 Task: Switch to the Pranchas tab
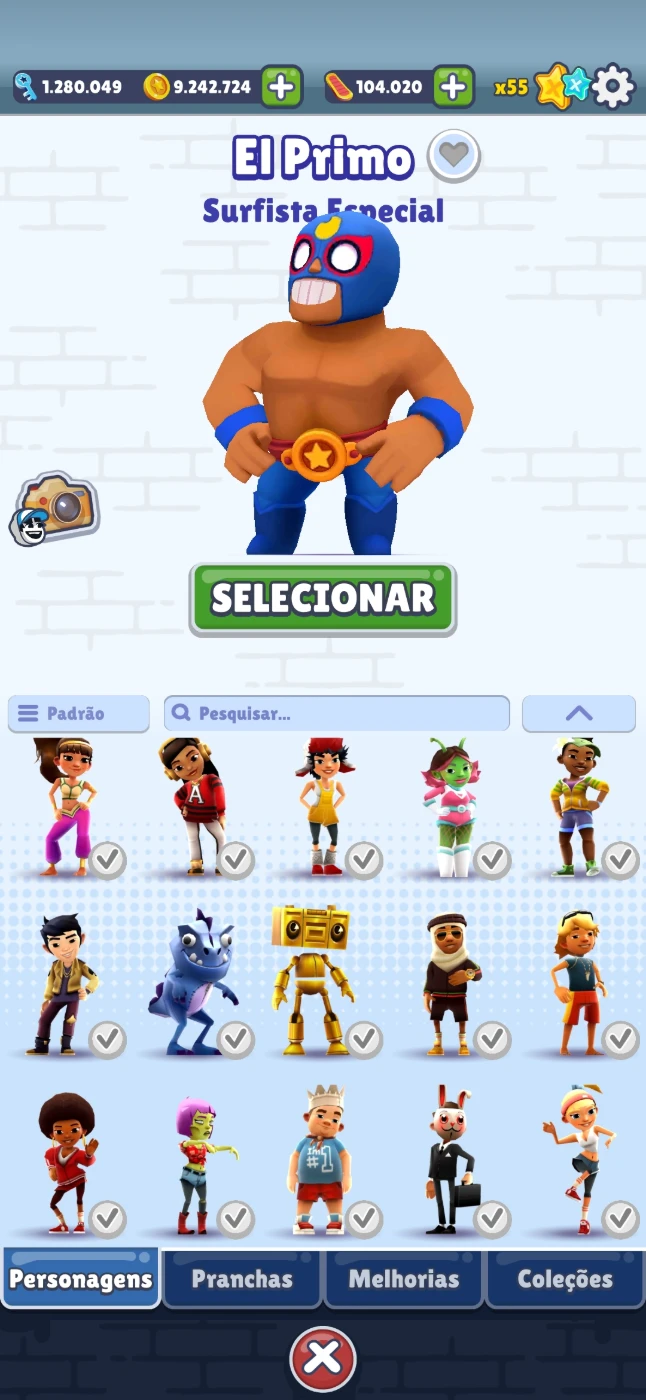pos(242,1279)
